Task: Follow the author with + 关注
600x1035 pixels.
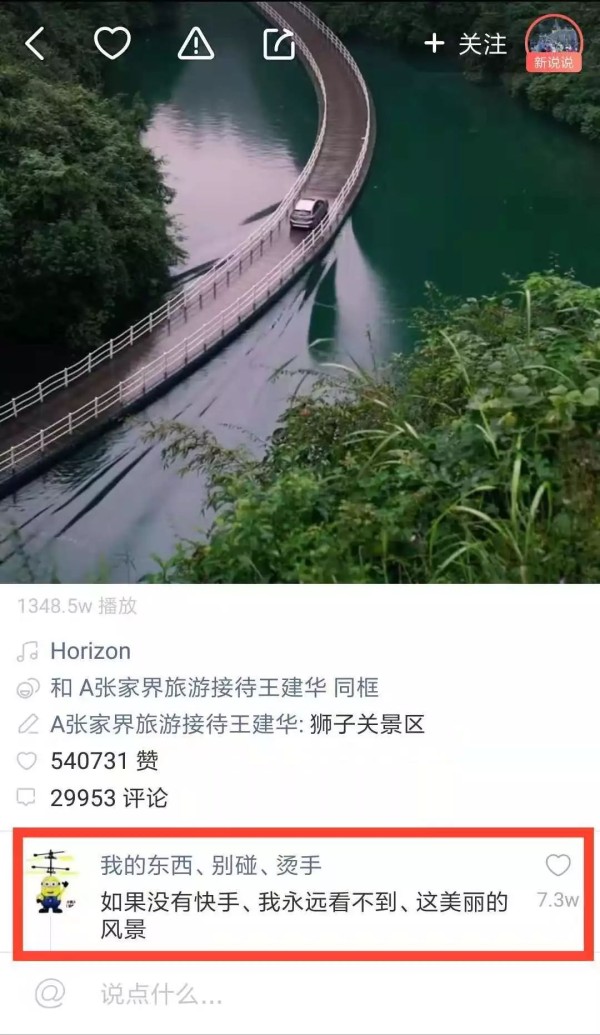Action: click(x=465, y=44)
